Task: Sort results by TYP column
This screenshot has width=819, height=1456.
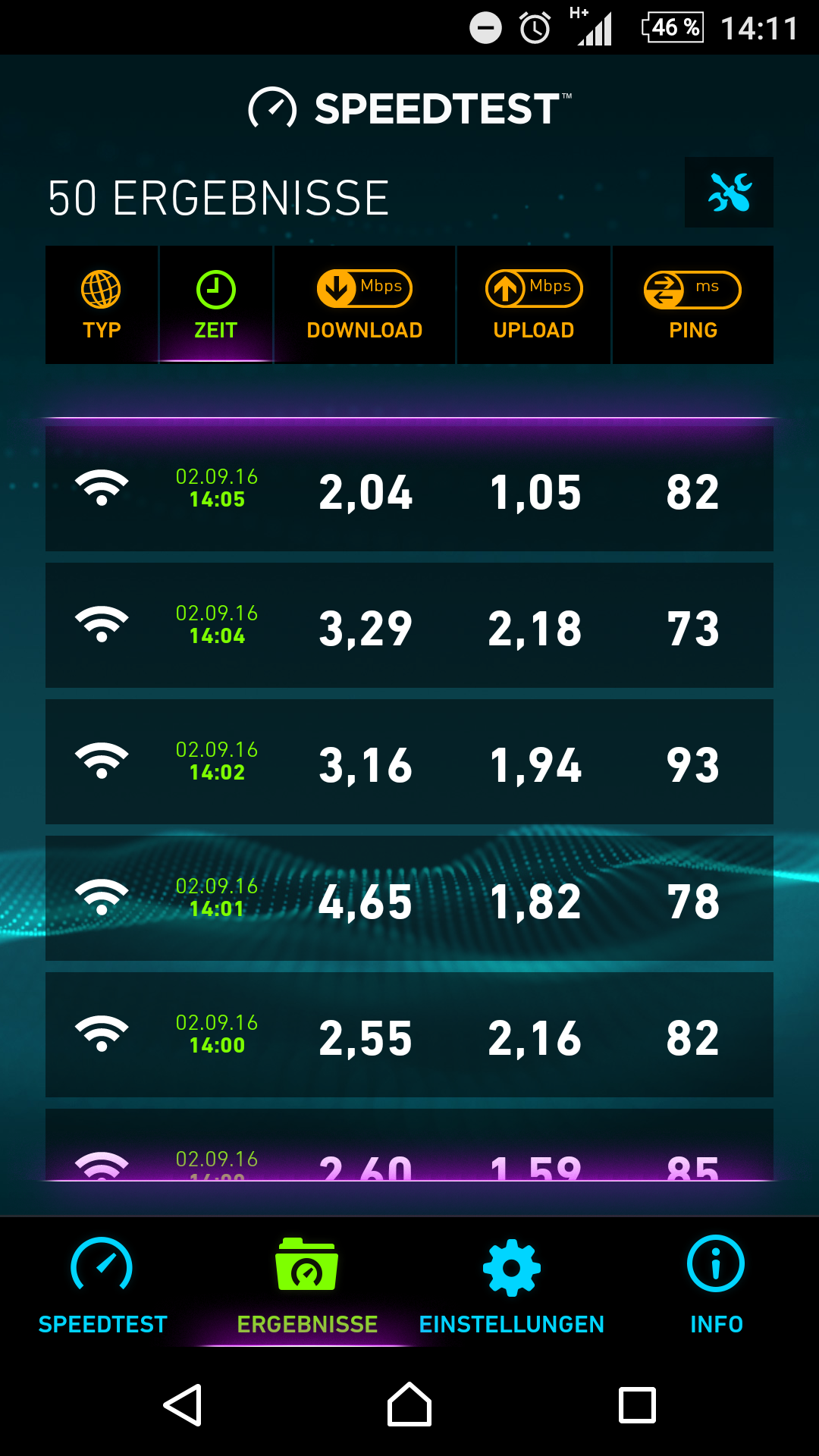Action: click(102, 305)
